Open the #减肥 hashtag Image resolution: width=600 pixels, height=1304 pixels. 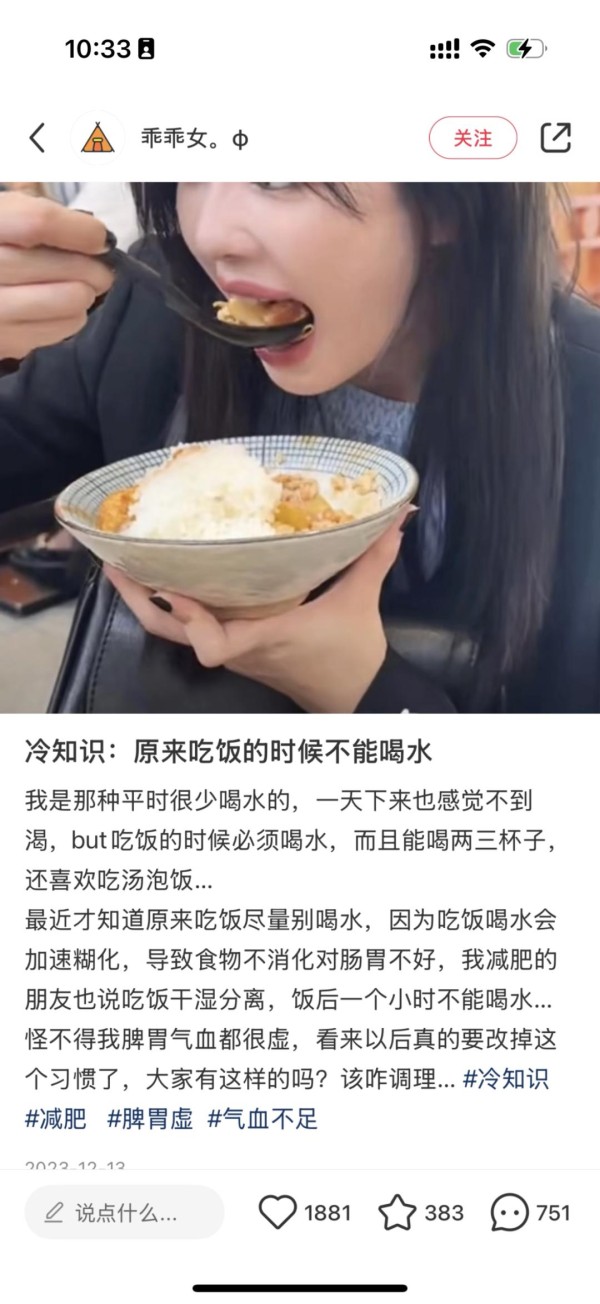click(x=56, y=1118)
